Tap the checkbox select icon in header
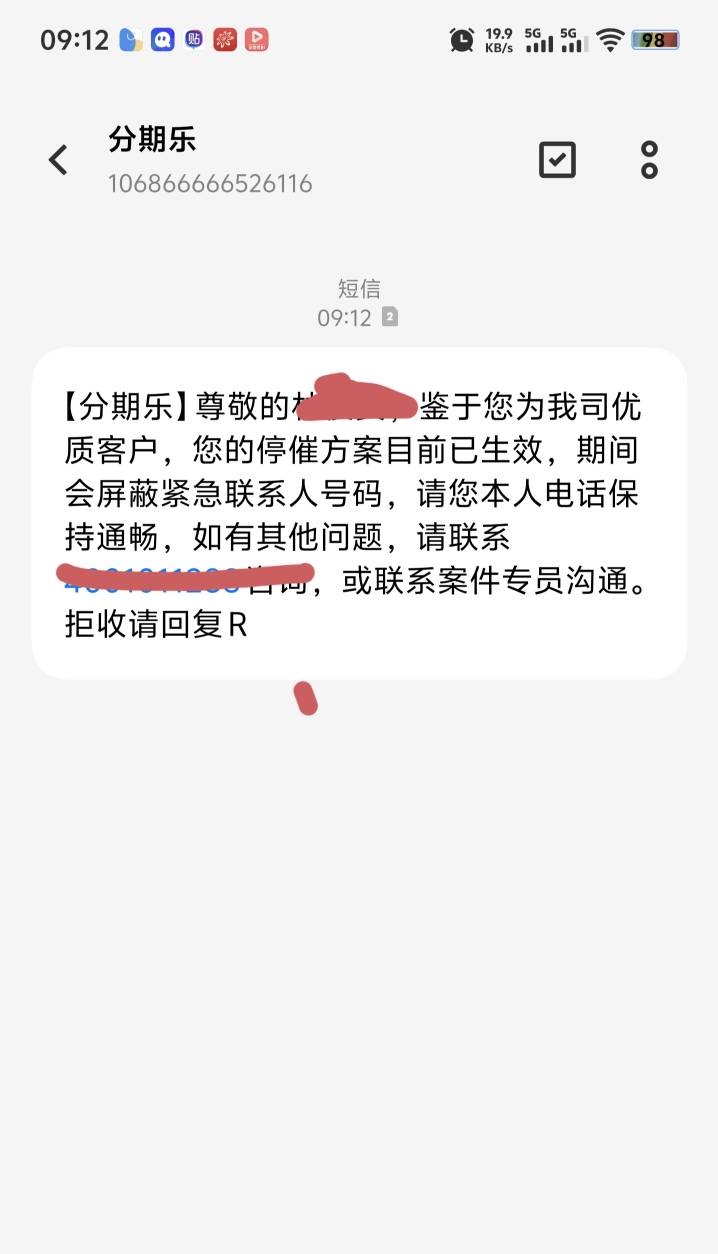 click(x=557, y=160)
